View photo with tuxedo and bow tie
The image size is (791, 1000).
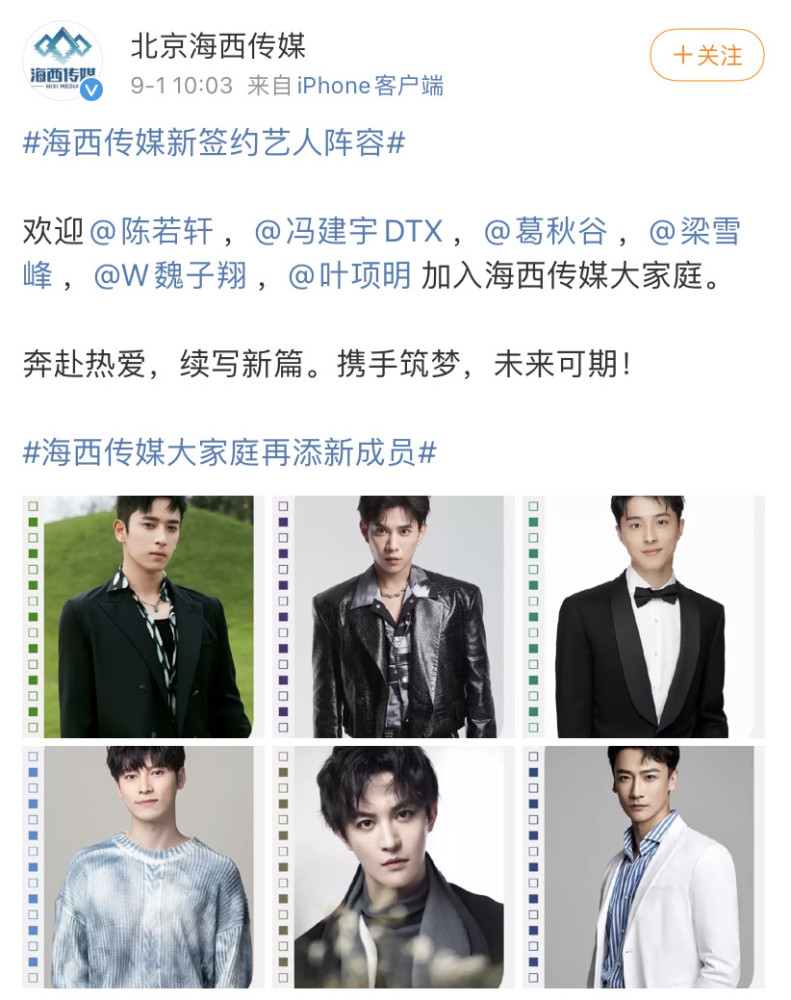[641, 616]
